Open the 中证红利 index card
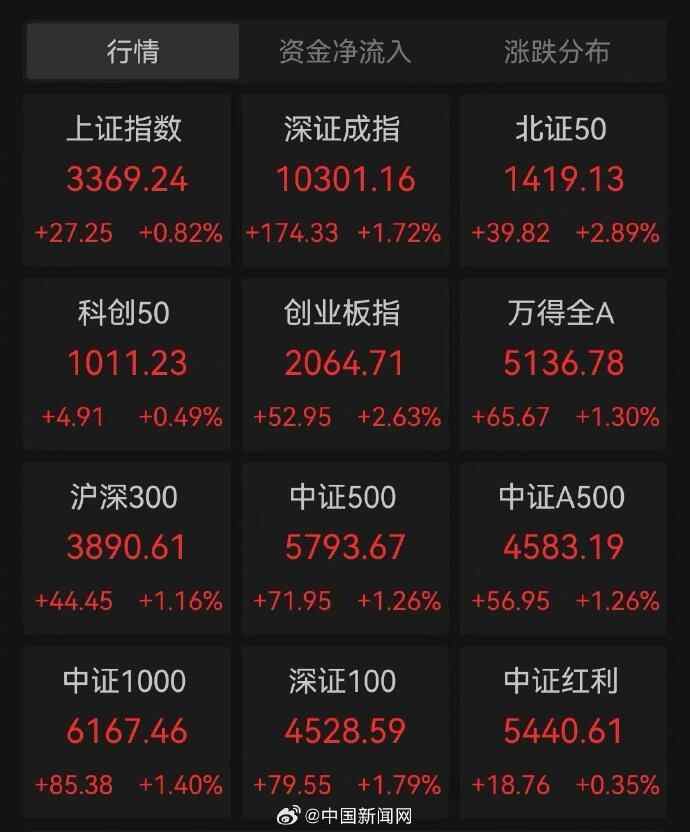690x832 pixels. (x=563, y=732)
